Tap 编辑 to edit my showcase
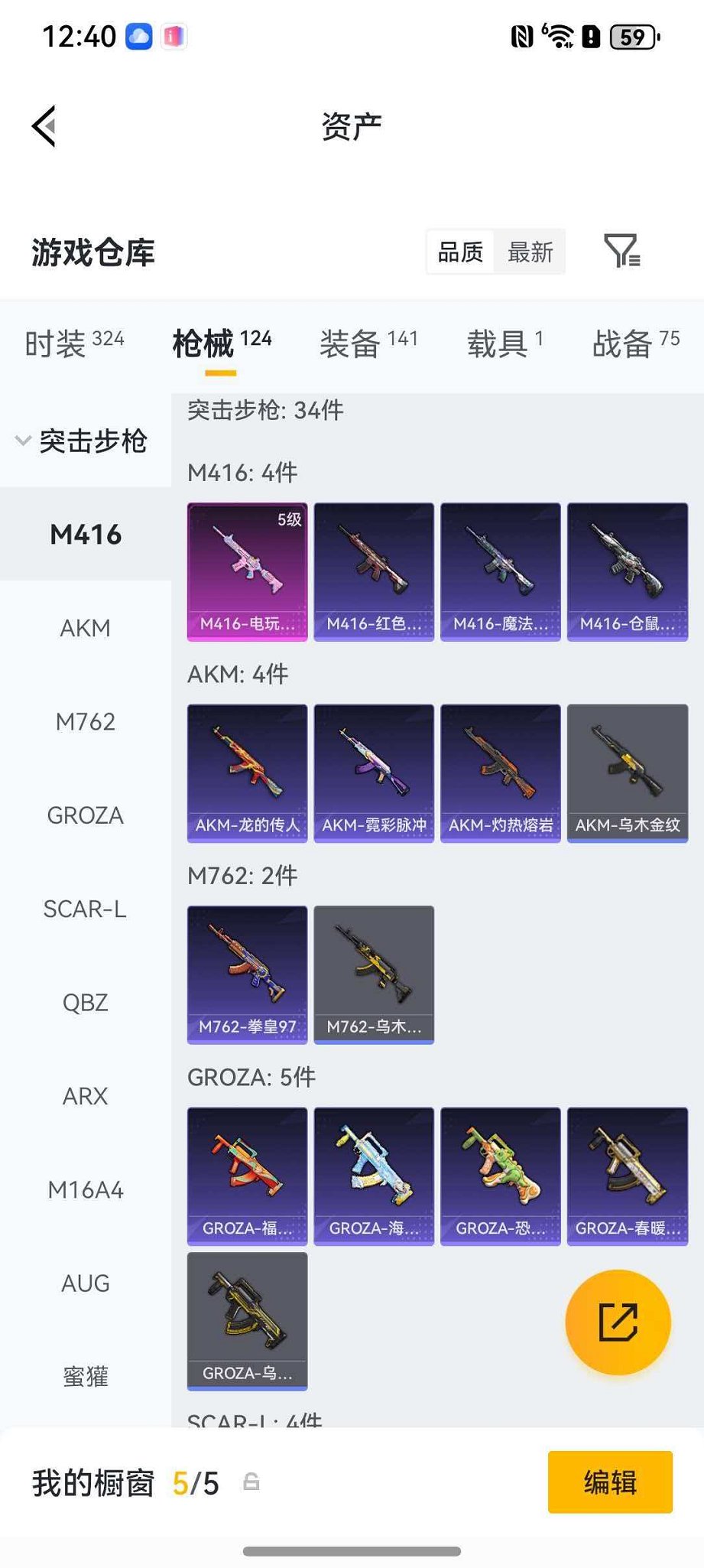The height and width of the screenshot is (1568, 704). (610, 1482)
